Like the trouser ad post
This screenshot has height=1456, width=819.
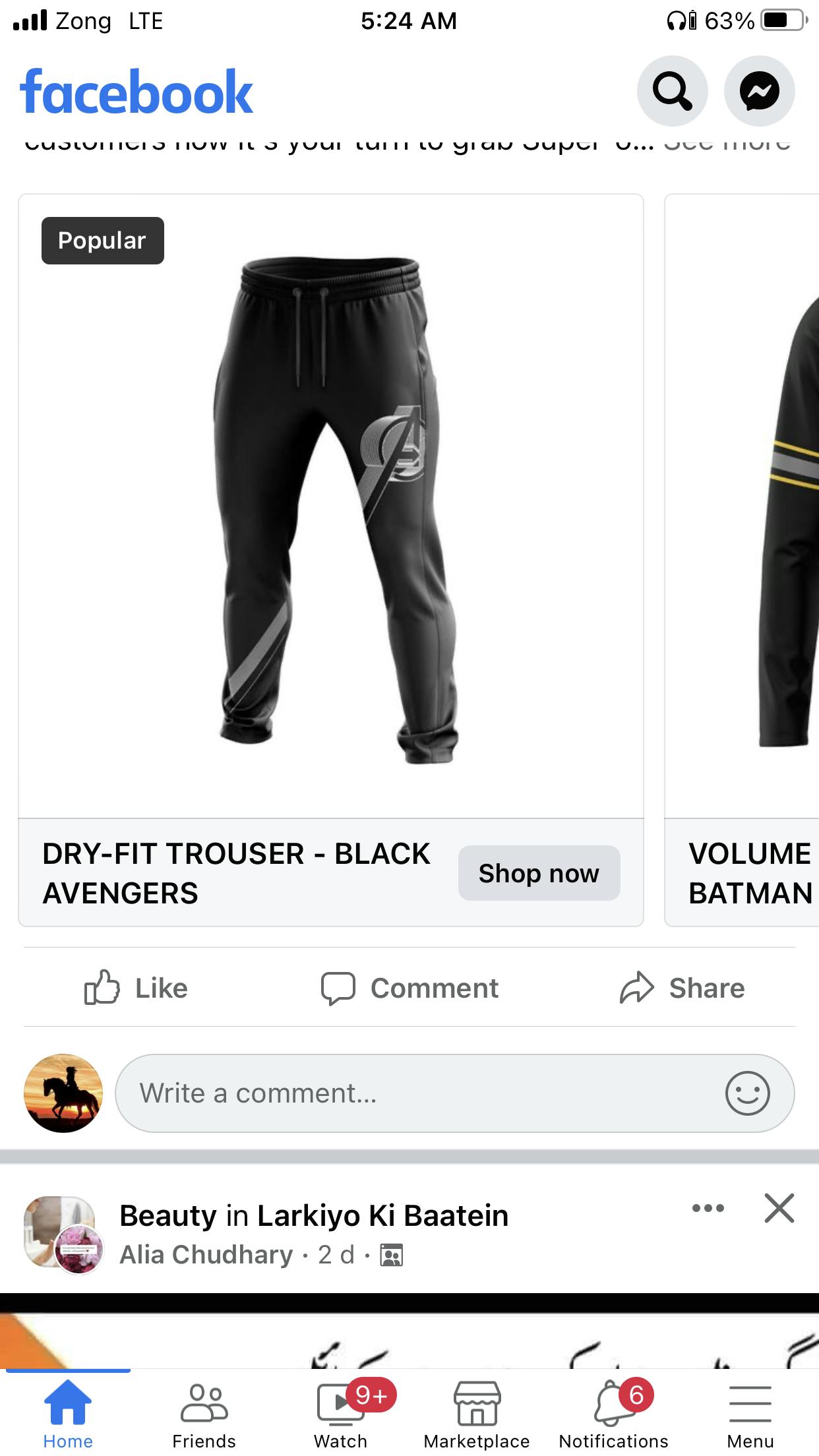(136, 988)
